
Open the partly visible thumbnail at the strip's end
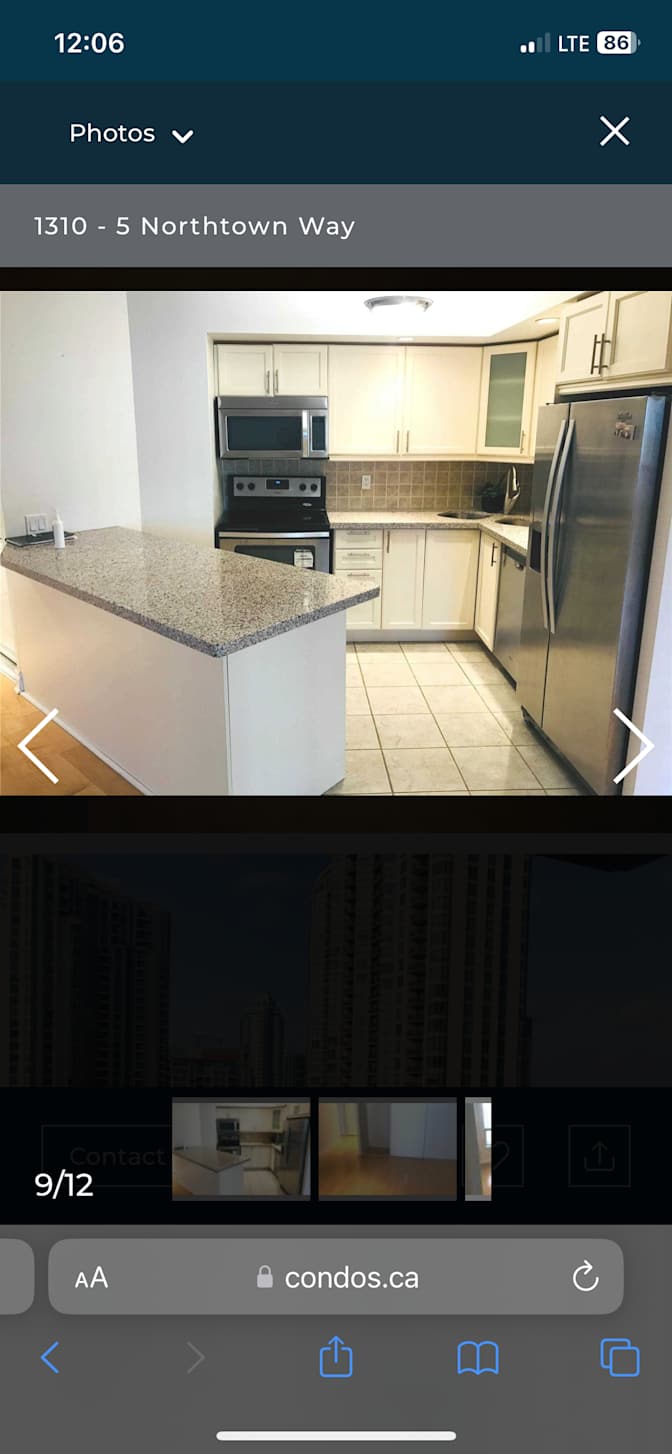click(x=478, y=1148)
